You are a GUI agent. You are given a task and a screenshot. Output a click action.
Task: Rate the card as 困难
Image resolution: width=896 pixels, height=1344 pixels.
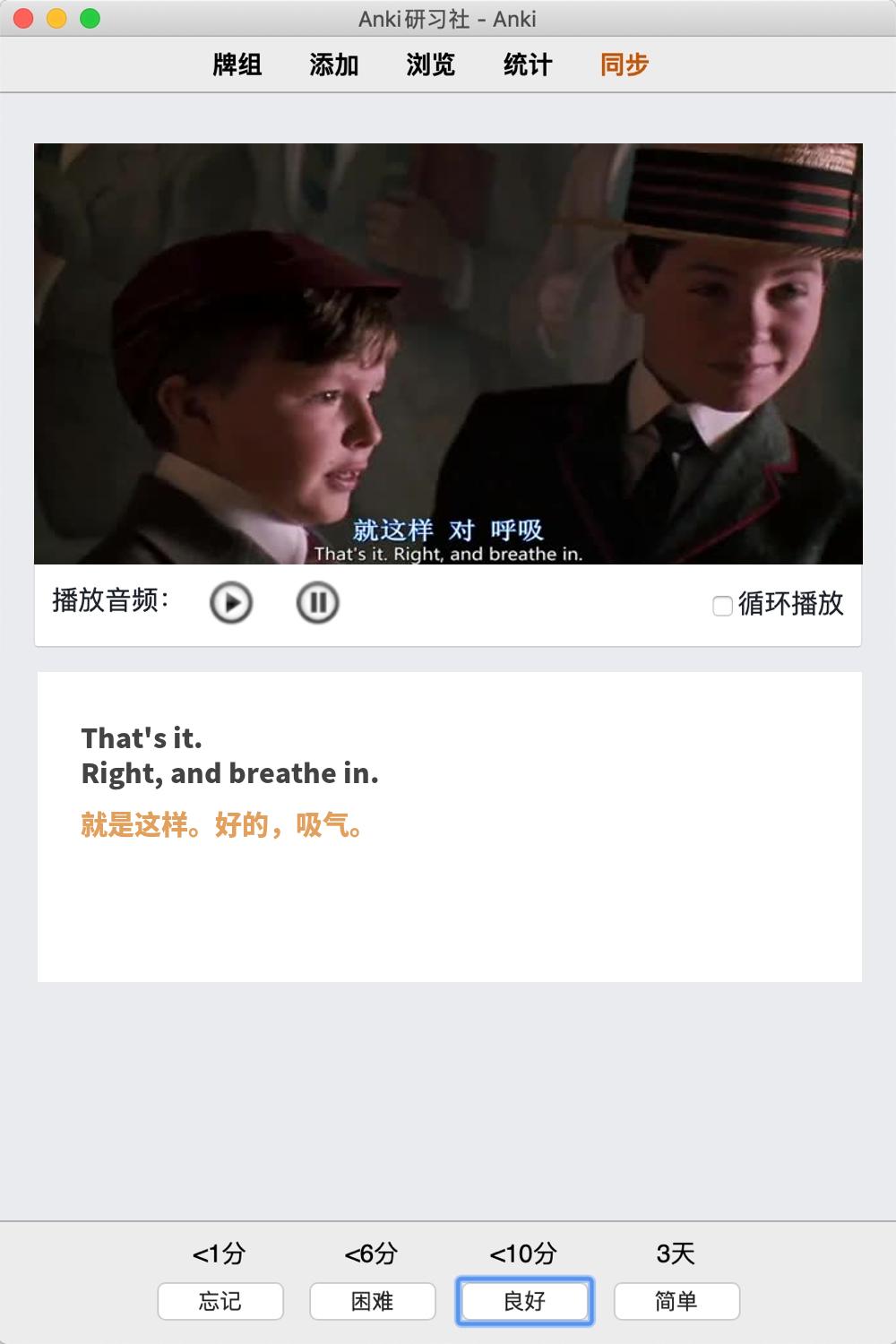click(x=373, y=1301)
